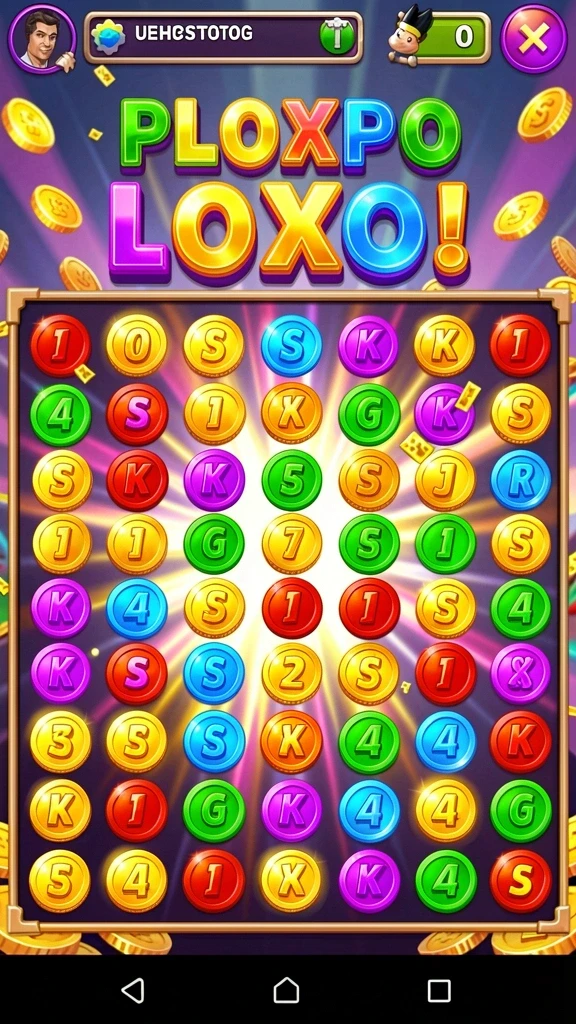Select the yellow 7 coin
Image resolution: width=576 pixels, height=1024 pixels.
[x=291, y=543]
